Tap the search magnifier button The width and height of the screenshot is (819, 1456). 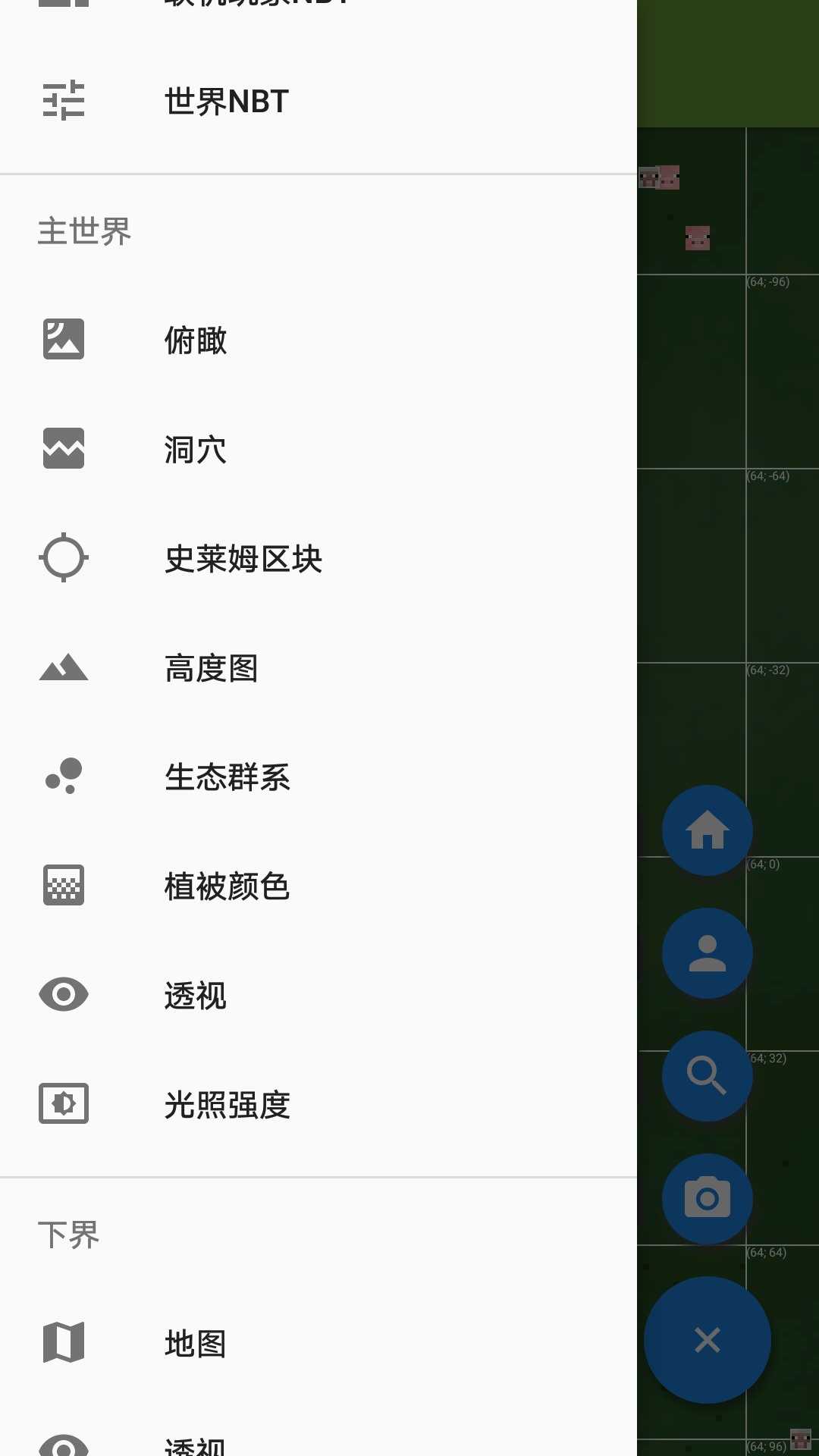click(707, 1076)
